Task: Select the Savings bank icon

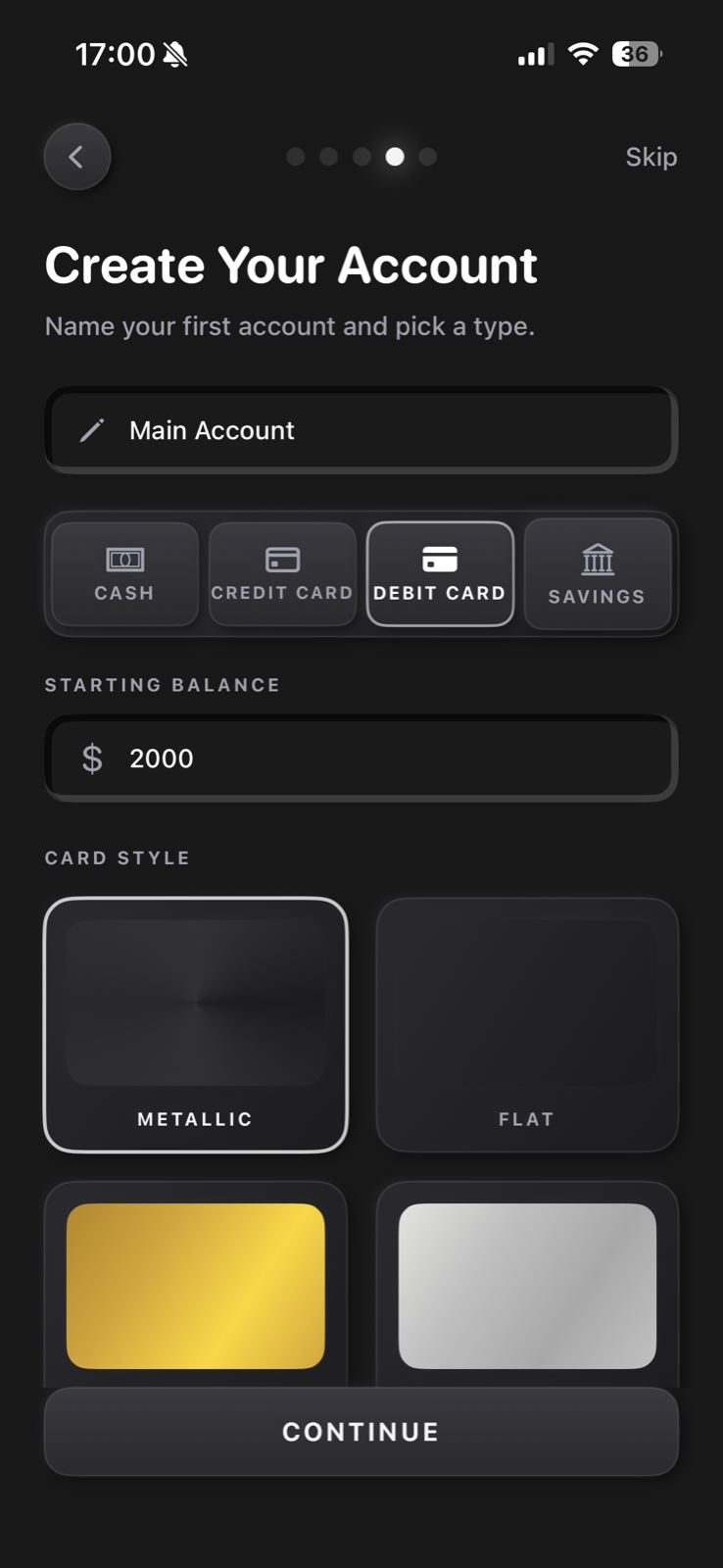Action: click(597, 559)
